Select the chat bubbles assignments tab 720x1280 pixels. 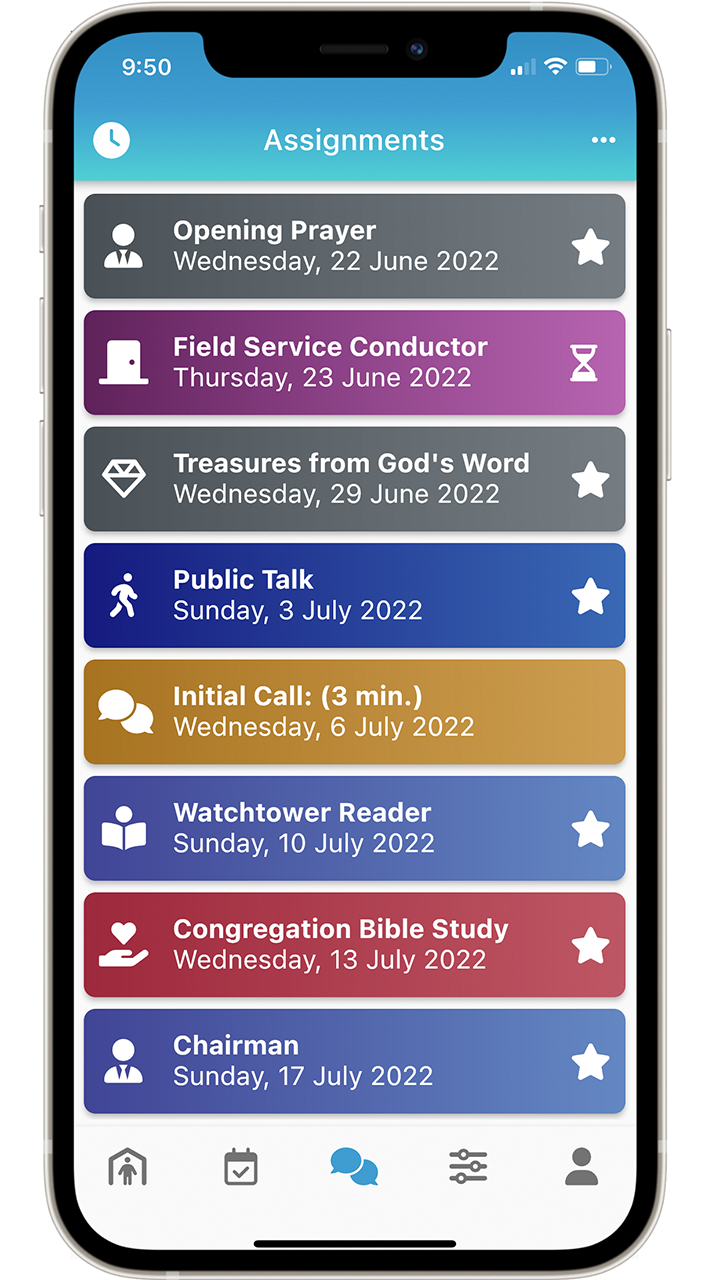[354, 1167]
